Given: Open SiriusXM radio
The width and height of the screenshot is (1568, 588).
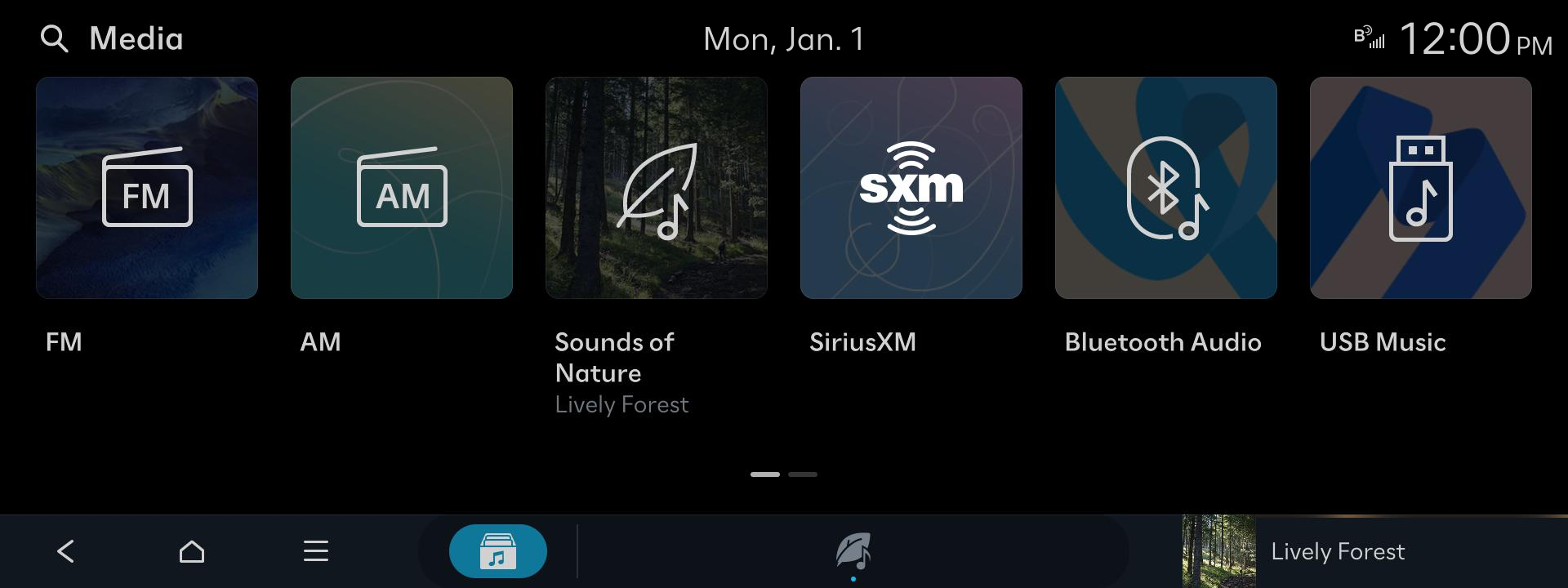Looking at the screenshot, I should point(911,188).
